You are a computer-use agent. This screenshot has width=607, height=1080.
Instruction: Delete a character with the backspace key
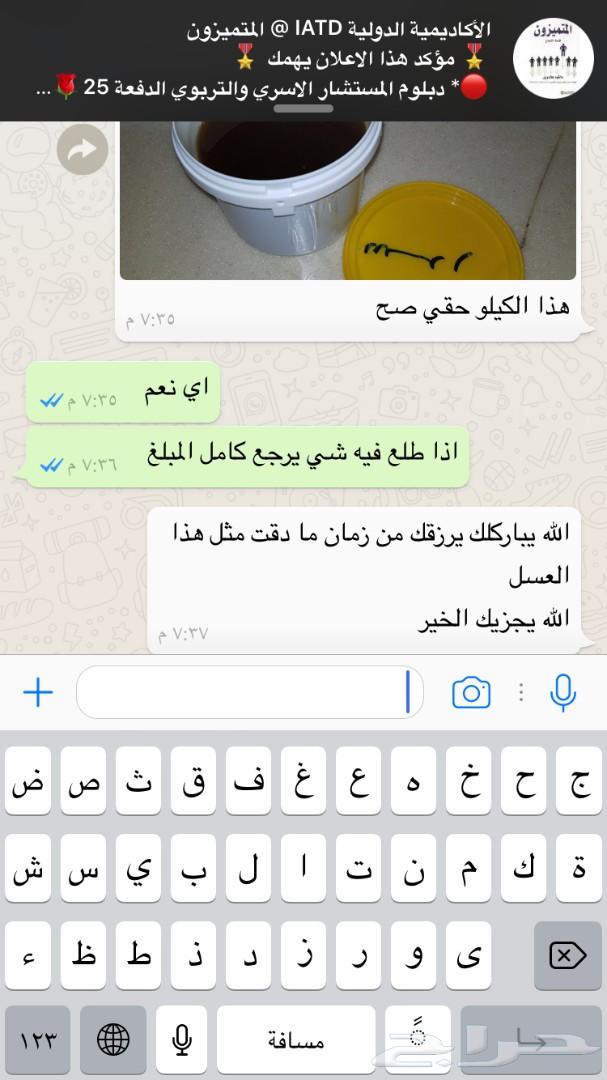click(x=567, y=955)
